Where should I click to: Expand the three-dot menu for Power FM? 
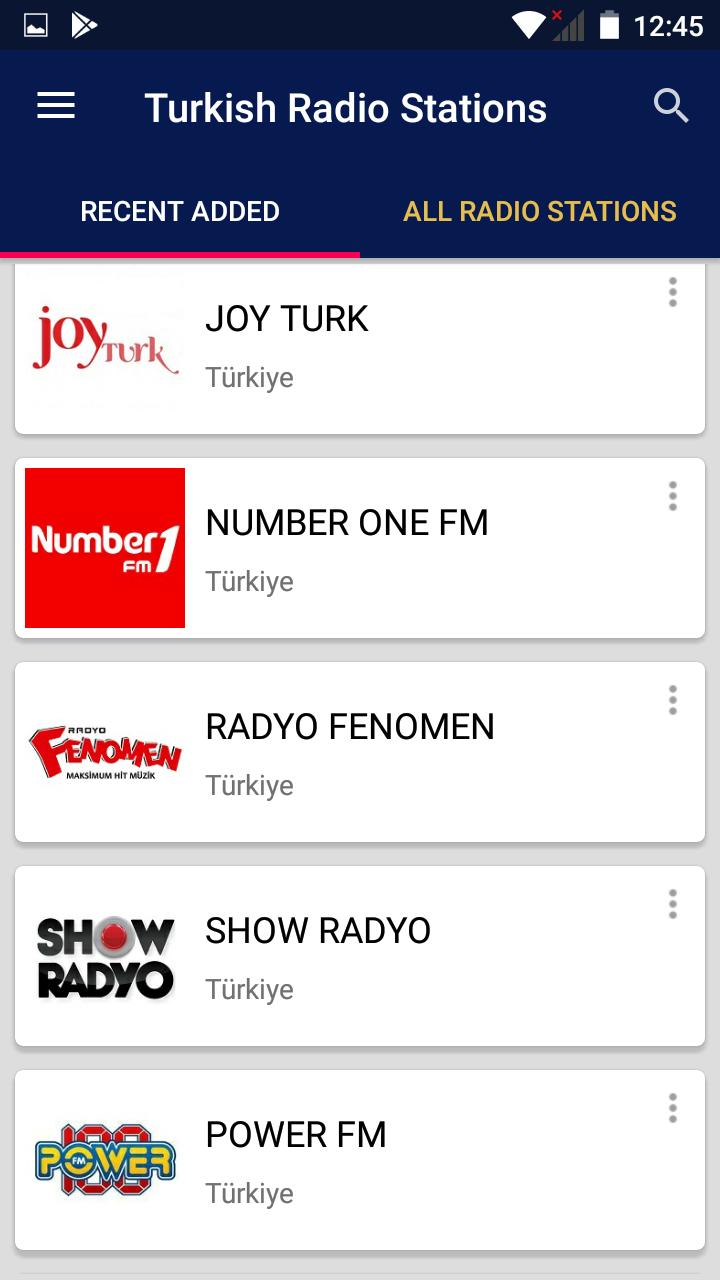[x=673, y=1108]
